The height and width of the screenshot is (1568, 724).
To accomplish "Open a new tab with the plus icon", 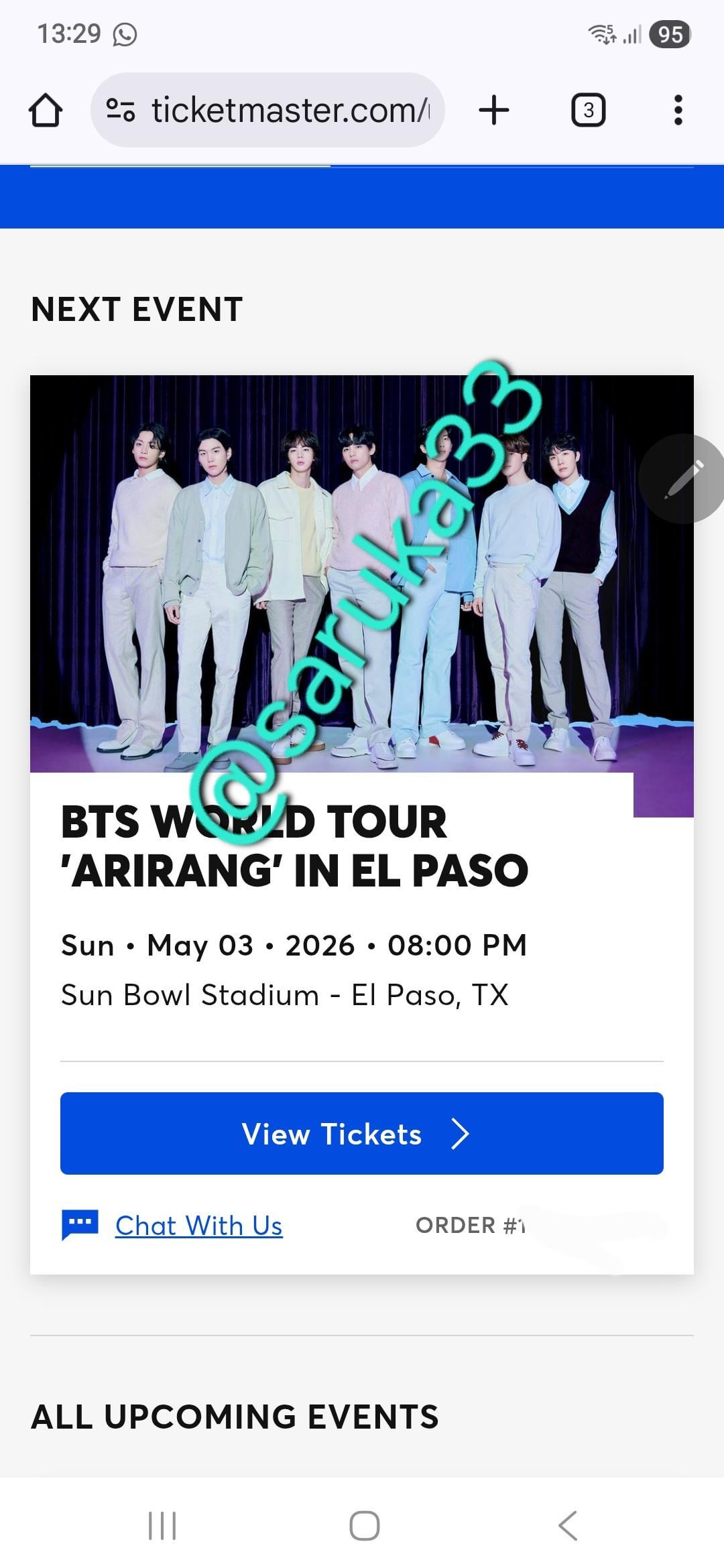I will pos(493,109).
